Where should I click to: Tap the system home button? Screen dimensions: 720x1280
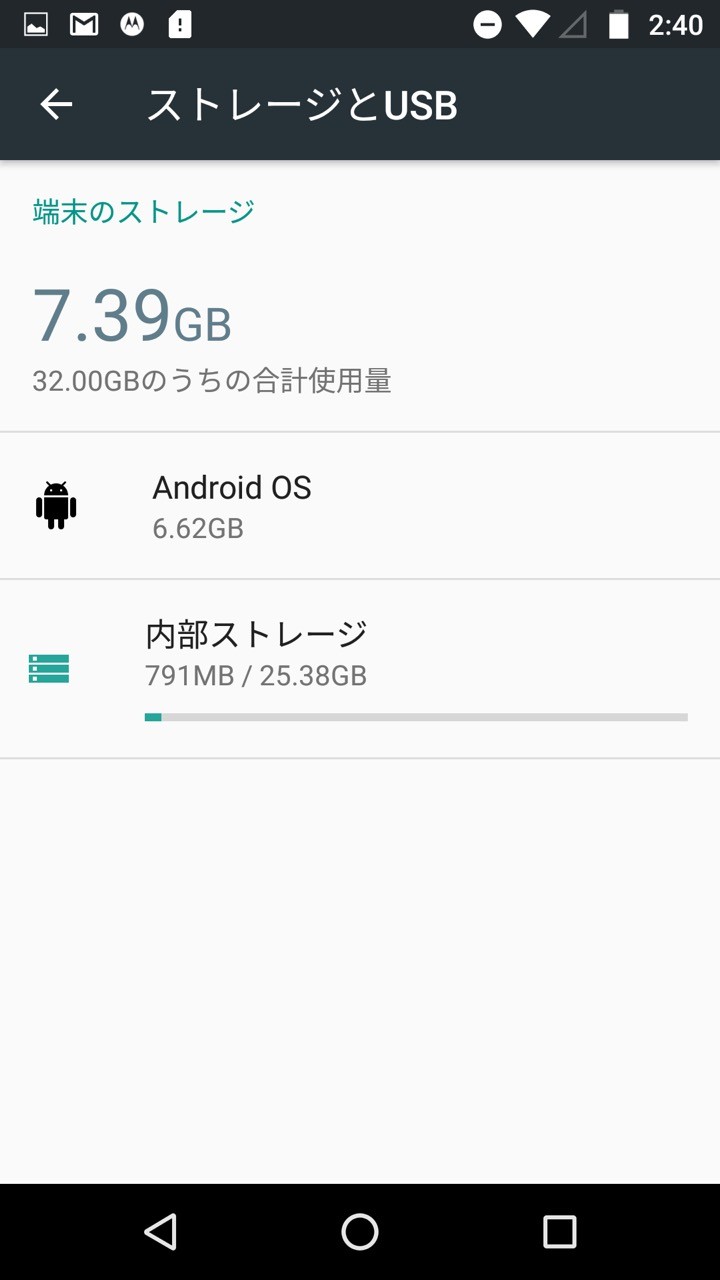pyautogui.click(x=360, y=1231)
